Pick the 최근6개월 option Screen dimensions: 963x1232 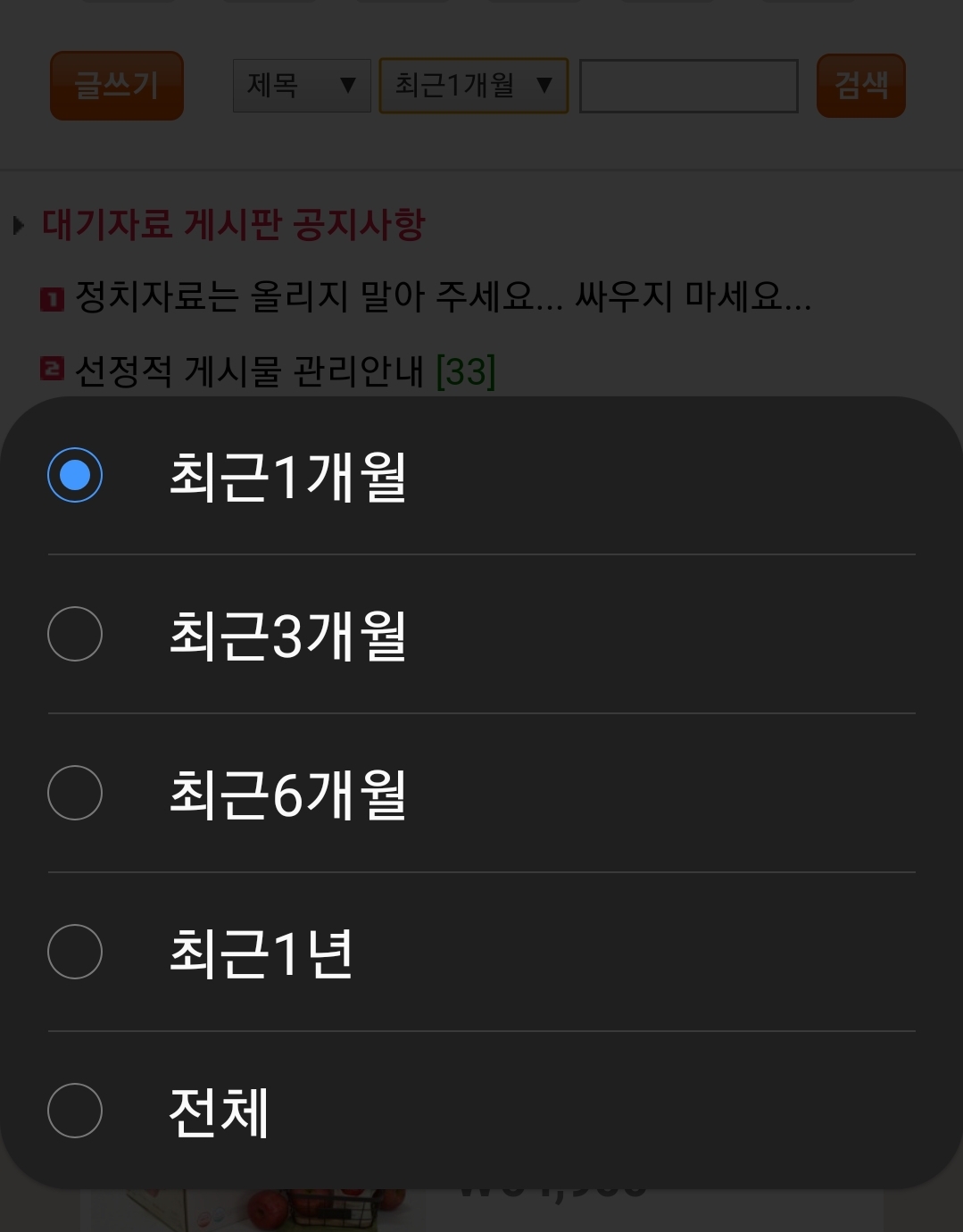(481, 793)
